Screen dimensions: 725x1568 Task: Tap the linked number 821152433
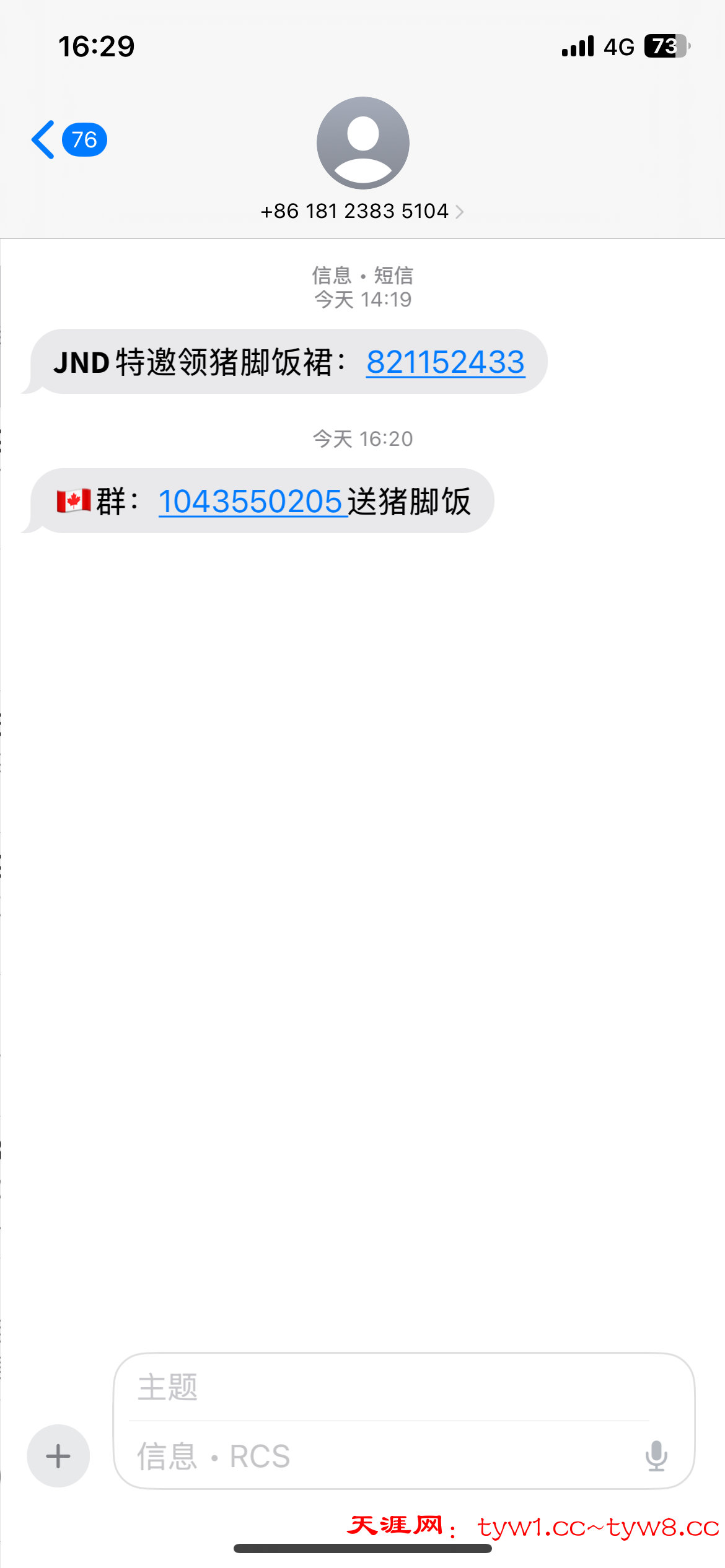click(x=445, y=362)
